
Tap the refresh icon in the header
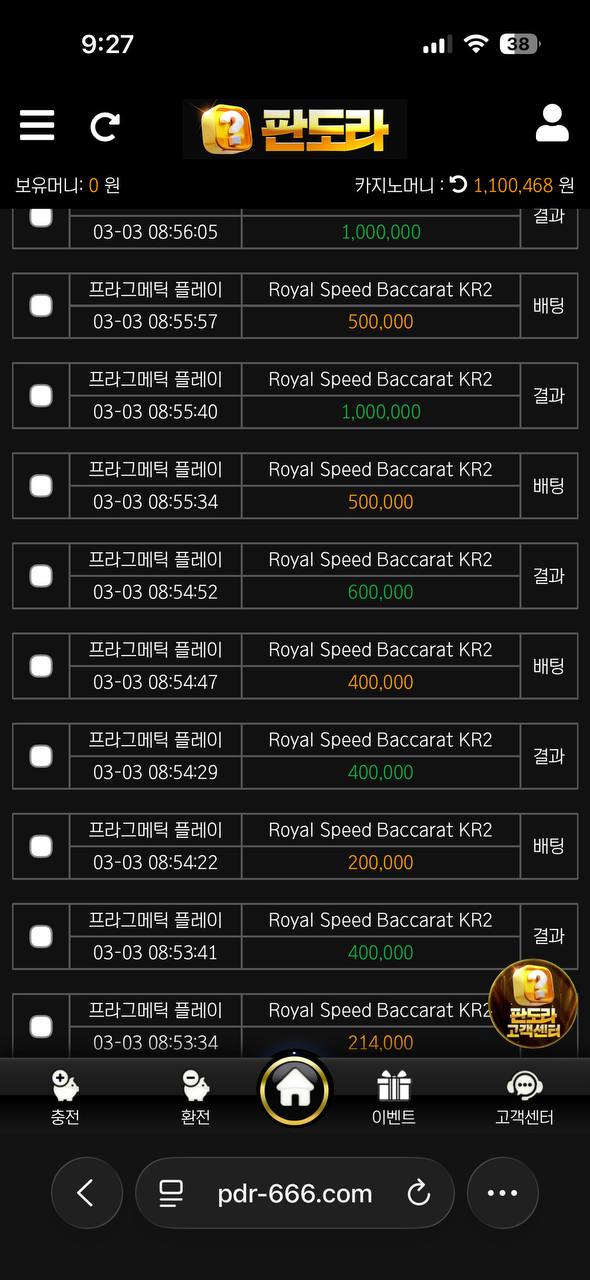pyautogui.click(x=104, y=127)
